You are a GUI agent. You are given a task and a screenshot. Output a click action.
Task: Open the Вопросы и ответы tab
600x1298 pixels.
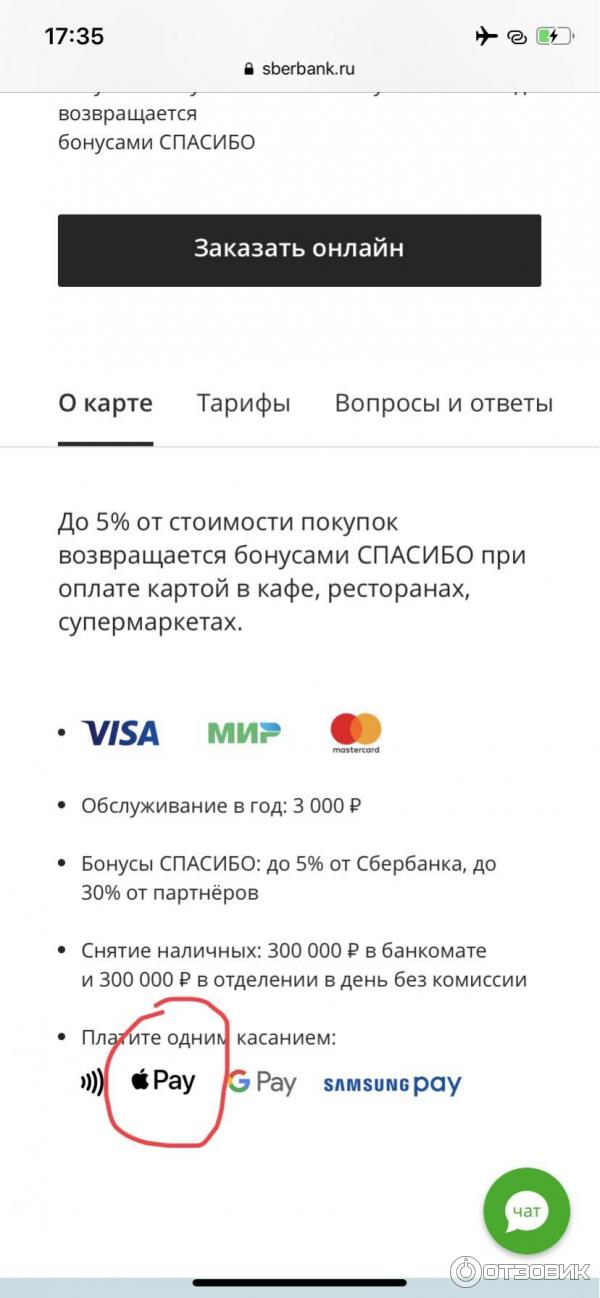[443, 404]
